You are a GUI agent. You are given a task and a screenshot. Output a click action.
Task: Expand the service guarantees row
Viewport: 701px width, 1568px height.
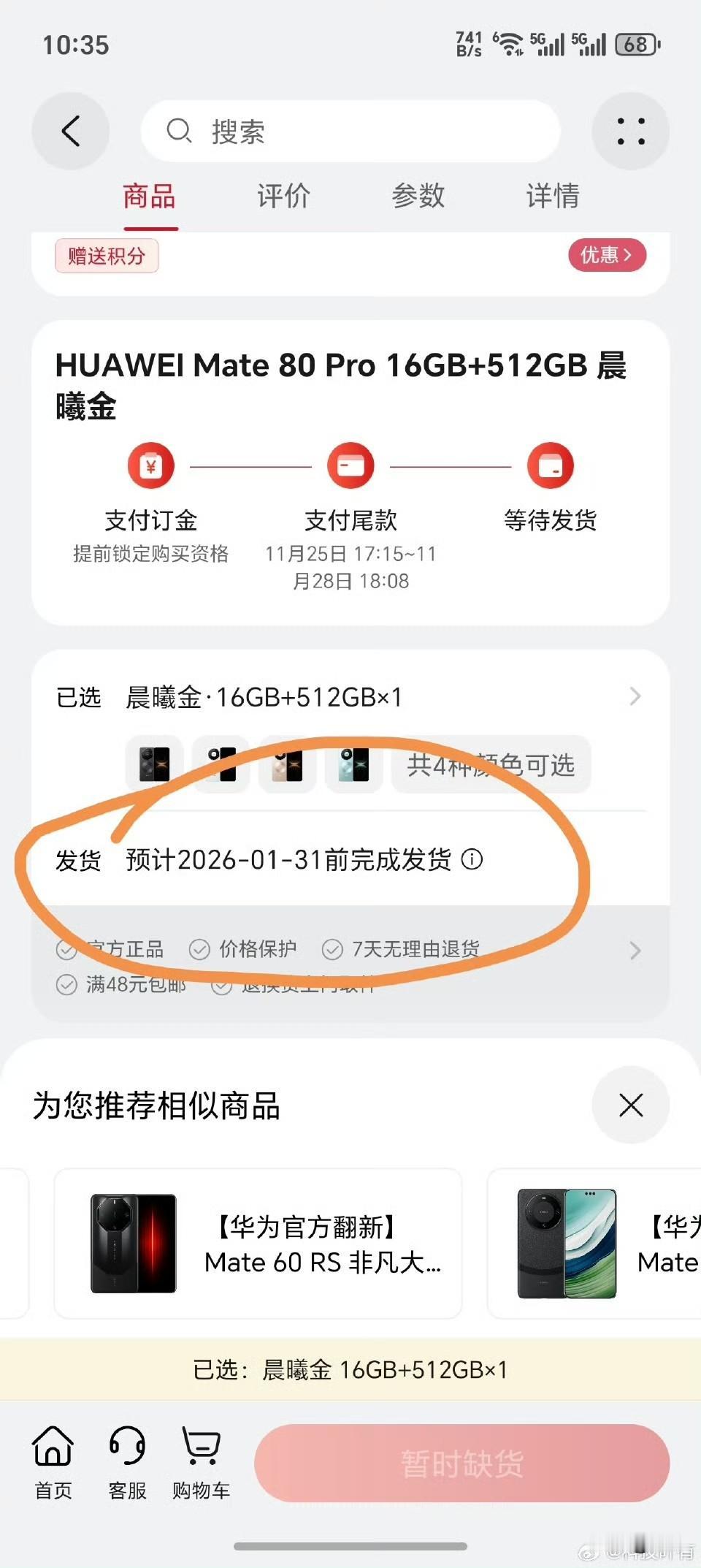click(x=635, y=950)
